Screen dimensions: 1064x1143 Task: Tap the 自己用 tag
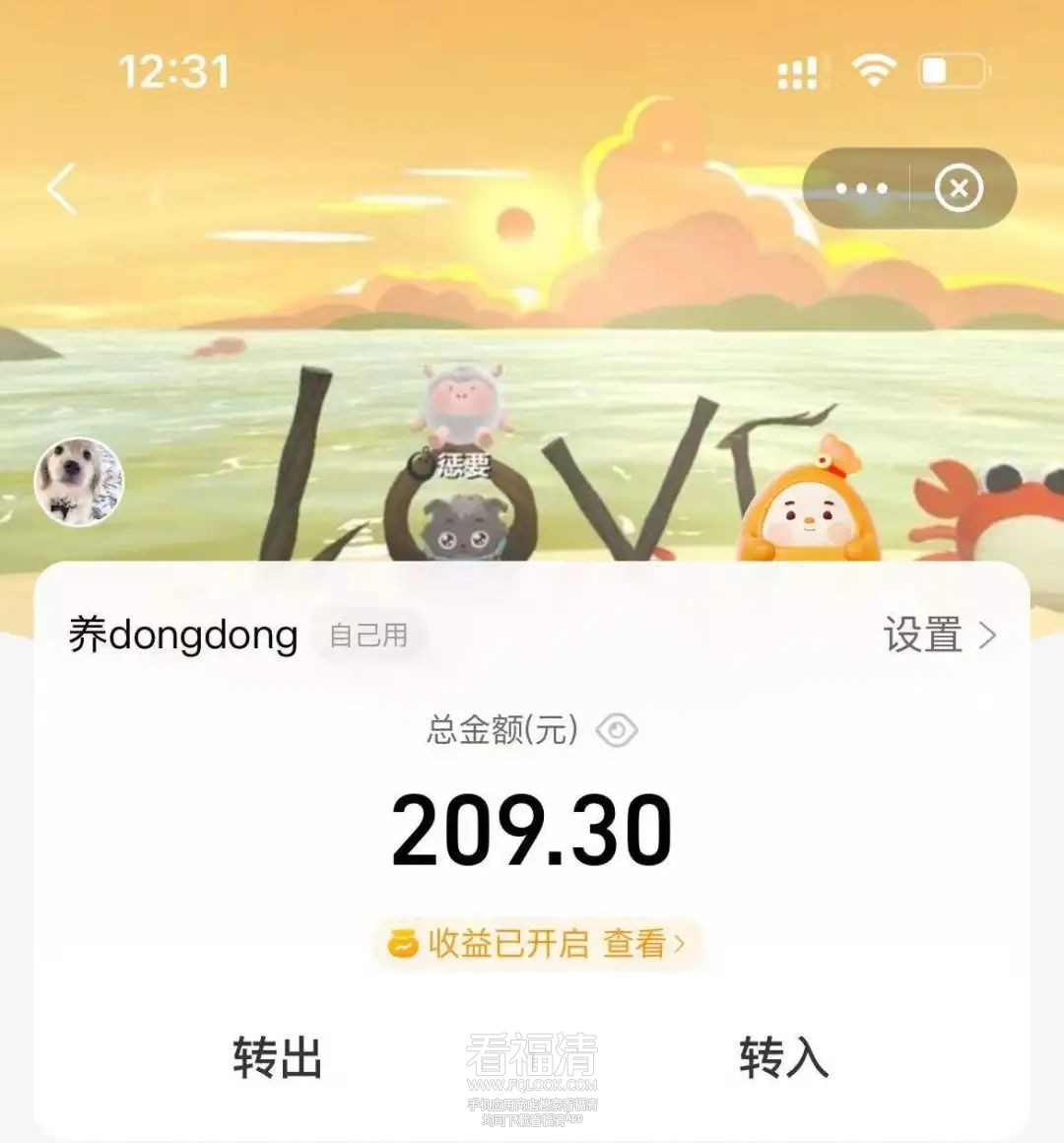pyautogui.click(x=368, y=636)
